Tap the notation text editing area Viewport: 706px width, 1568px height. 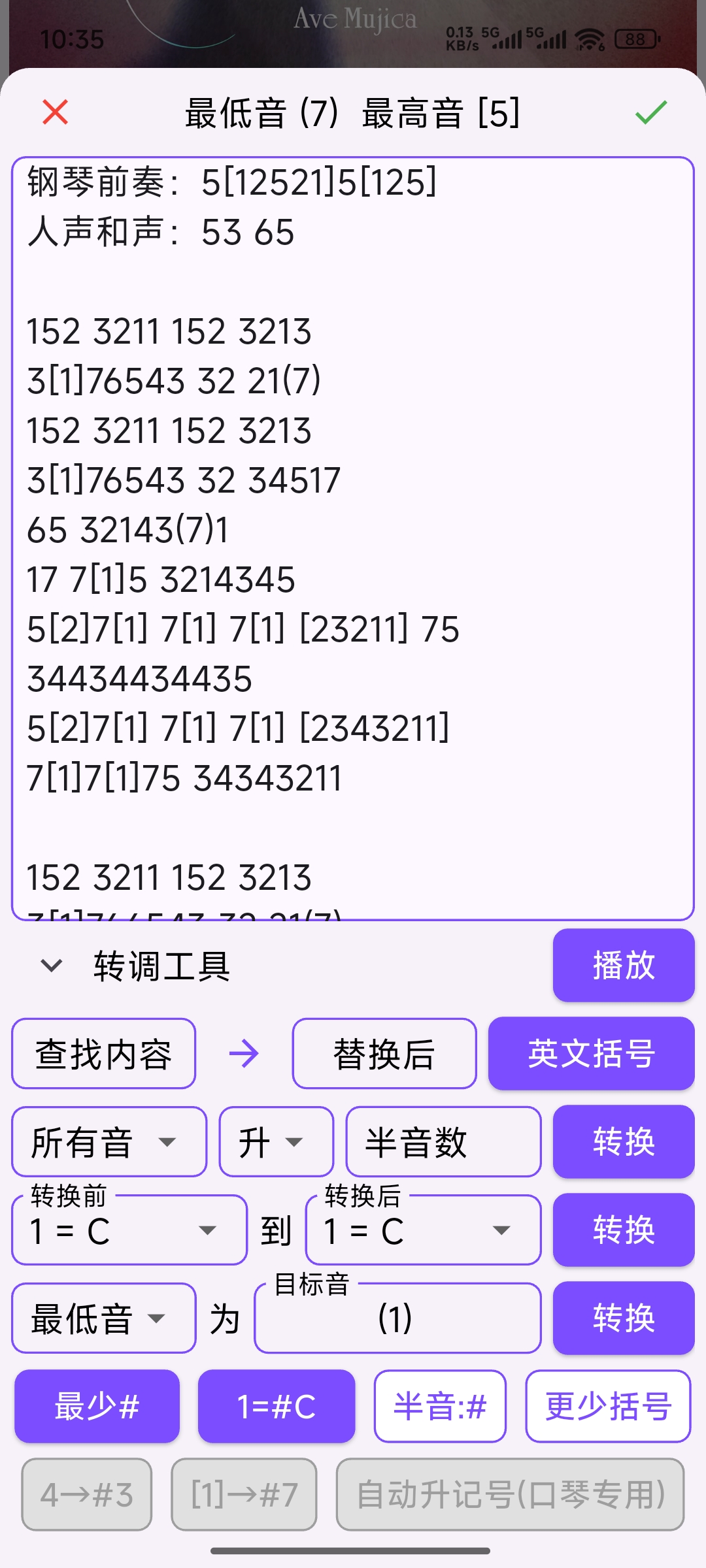coord(353,536)
